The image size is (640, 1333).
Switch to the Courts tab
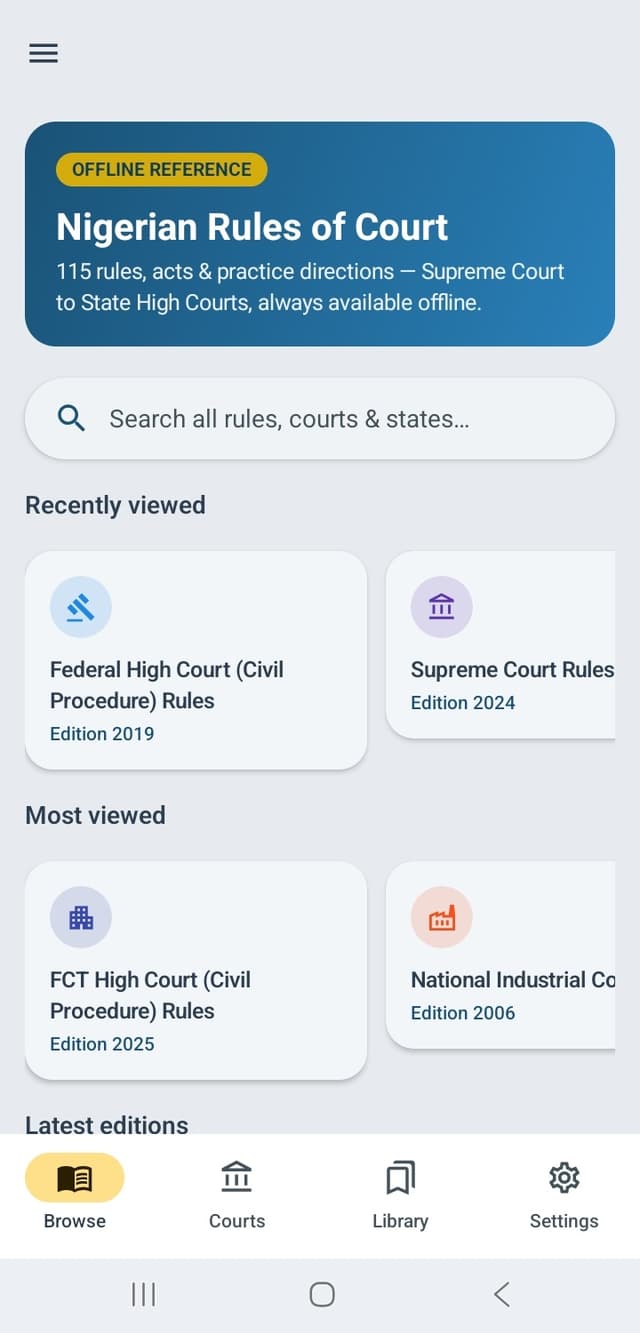coord(237,1195)
